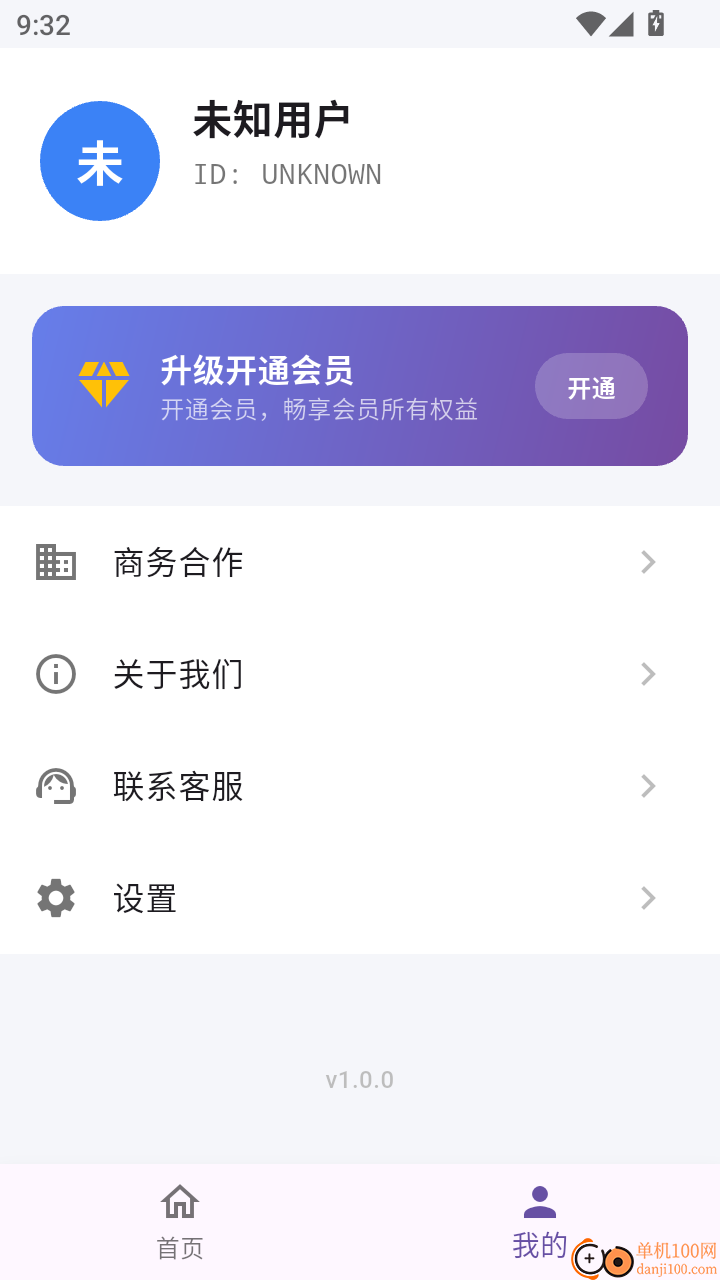Tap the ID: UNKNOWN text

coord(288,174)
